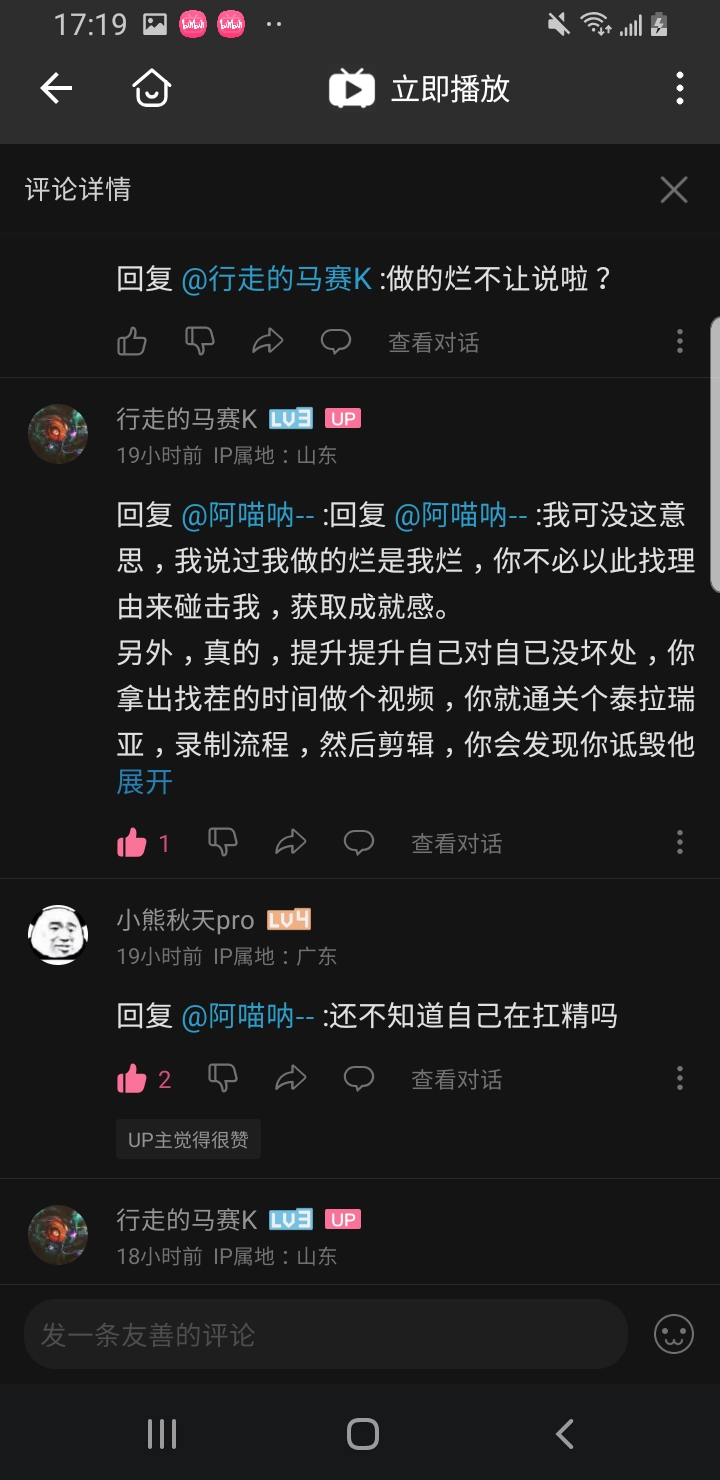Focus the 发一条友善的评论 input field
This screenshot has width=720, height=1480.
point(325,1334)
